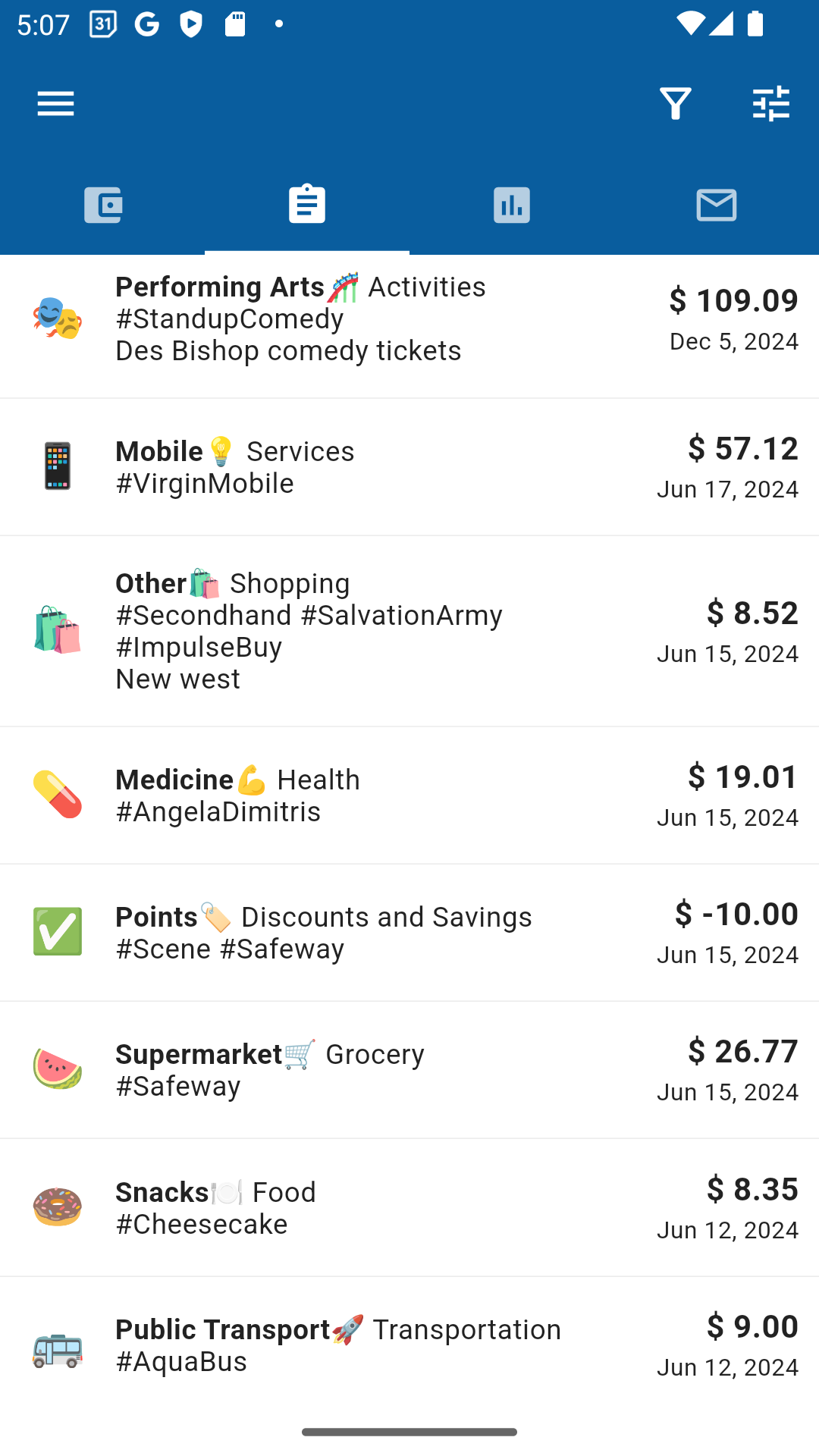This screenshot has width=819, height=1456.
Task: Open the filter funnel icon
Action: 675,104
